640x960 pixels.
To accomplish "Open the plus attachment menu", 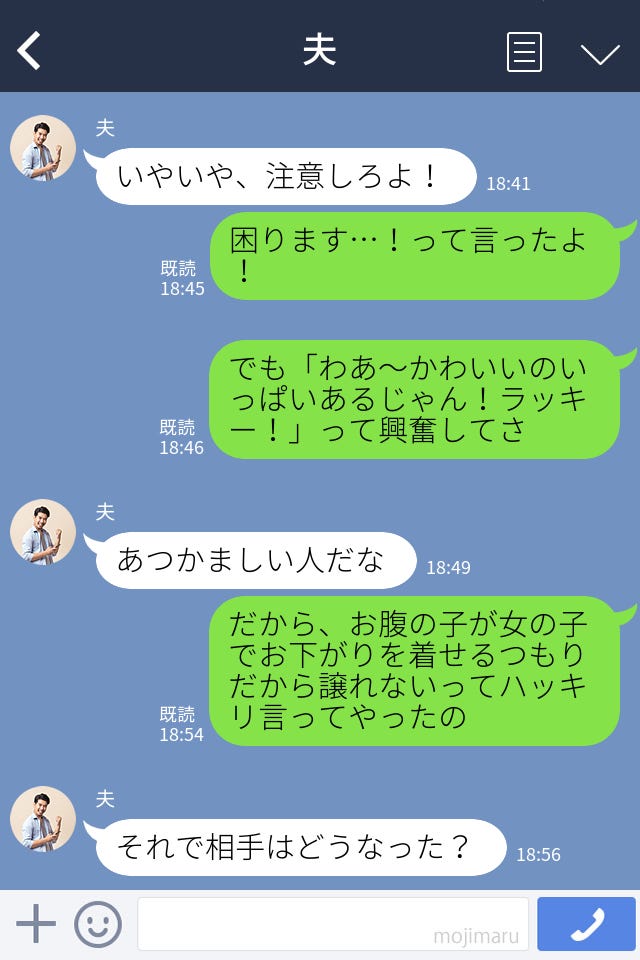I will tap(36, 924).
